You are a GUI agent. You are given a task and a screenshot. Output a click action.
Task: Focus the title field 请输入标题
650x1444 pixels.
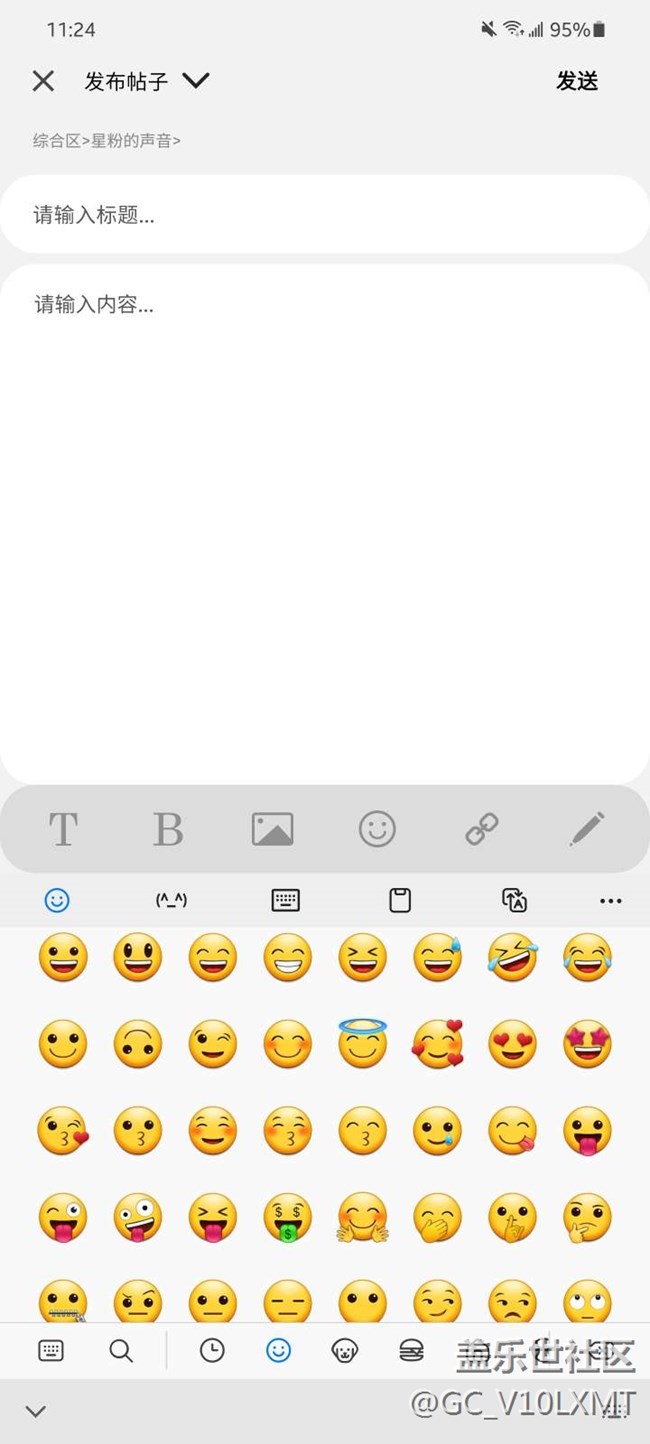click(325, 214)
